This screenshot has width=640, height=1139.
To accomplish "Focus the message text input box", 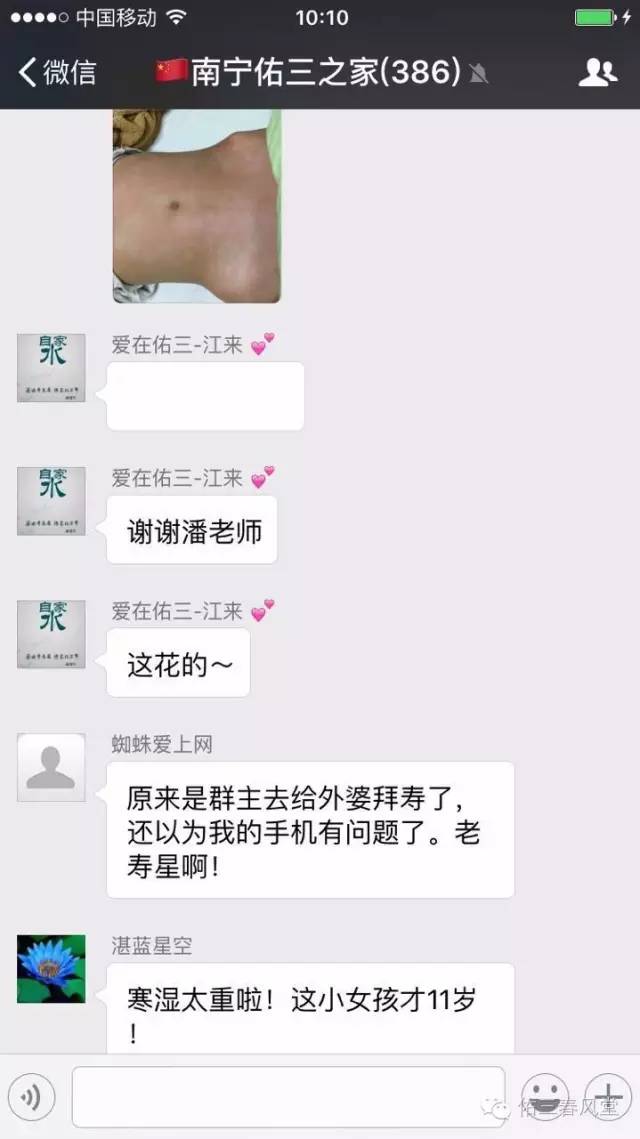I will pyautogui.click(x=288, y=1097).
